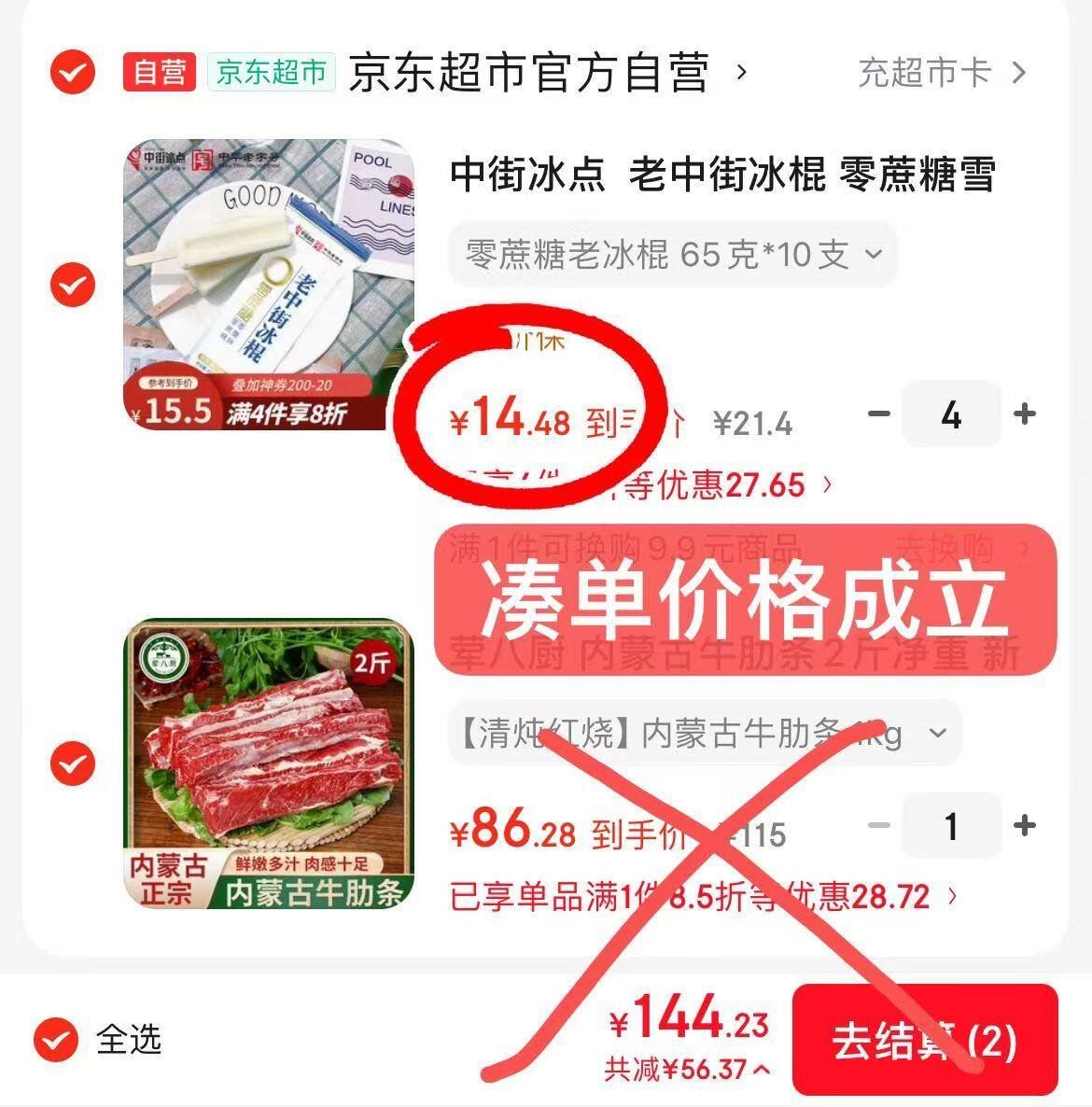This screenshot has width=1092, height=1107.
Task: View the 优惠27.65 discount details
Action: tap(728, 484)
